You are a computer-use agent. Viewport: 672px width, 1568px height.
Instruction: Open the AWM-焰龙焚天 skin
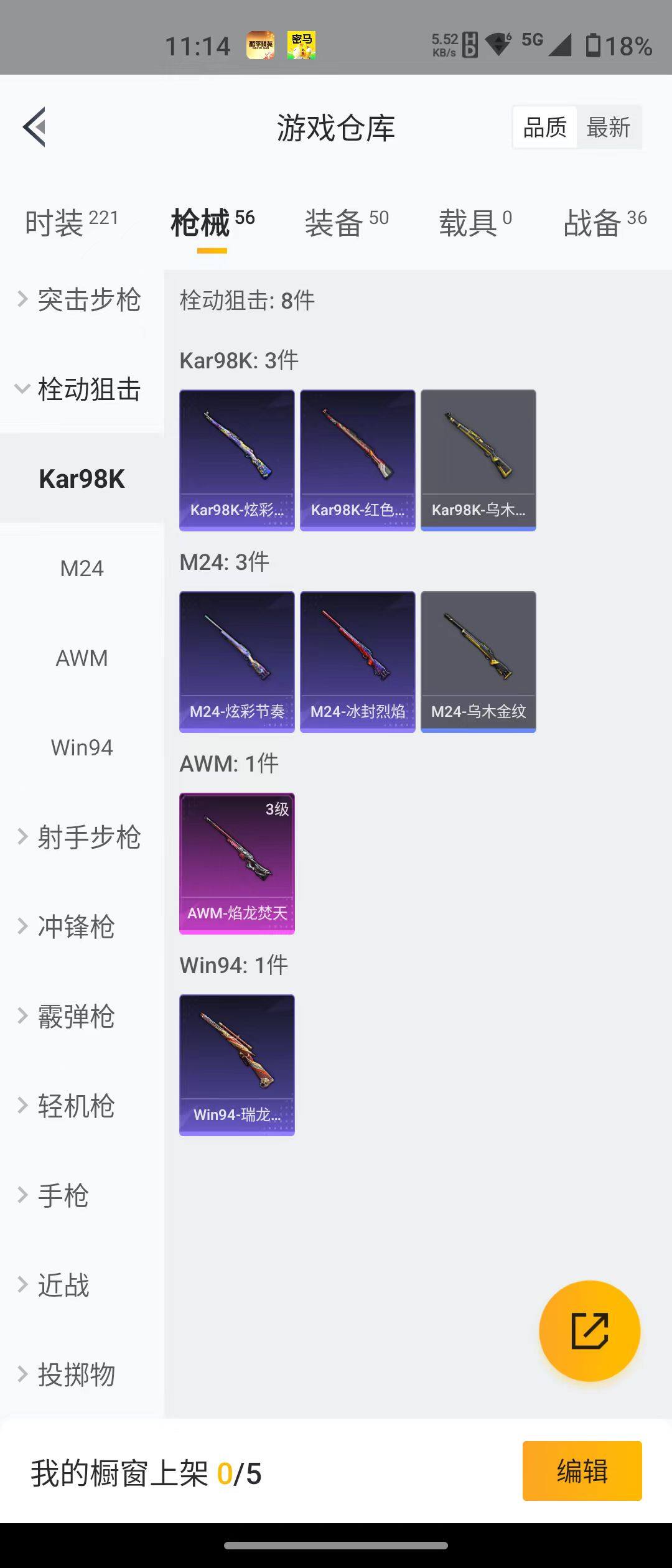pyautogui.click(x=237, y=863)
